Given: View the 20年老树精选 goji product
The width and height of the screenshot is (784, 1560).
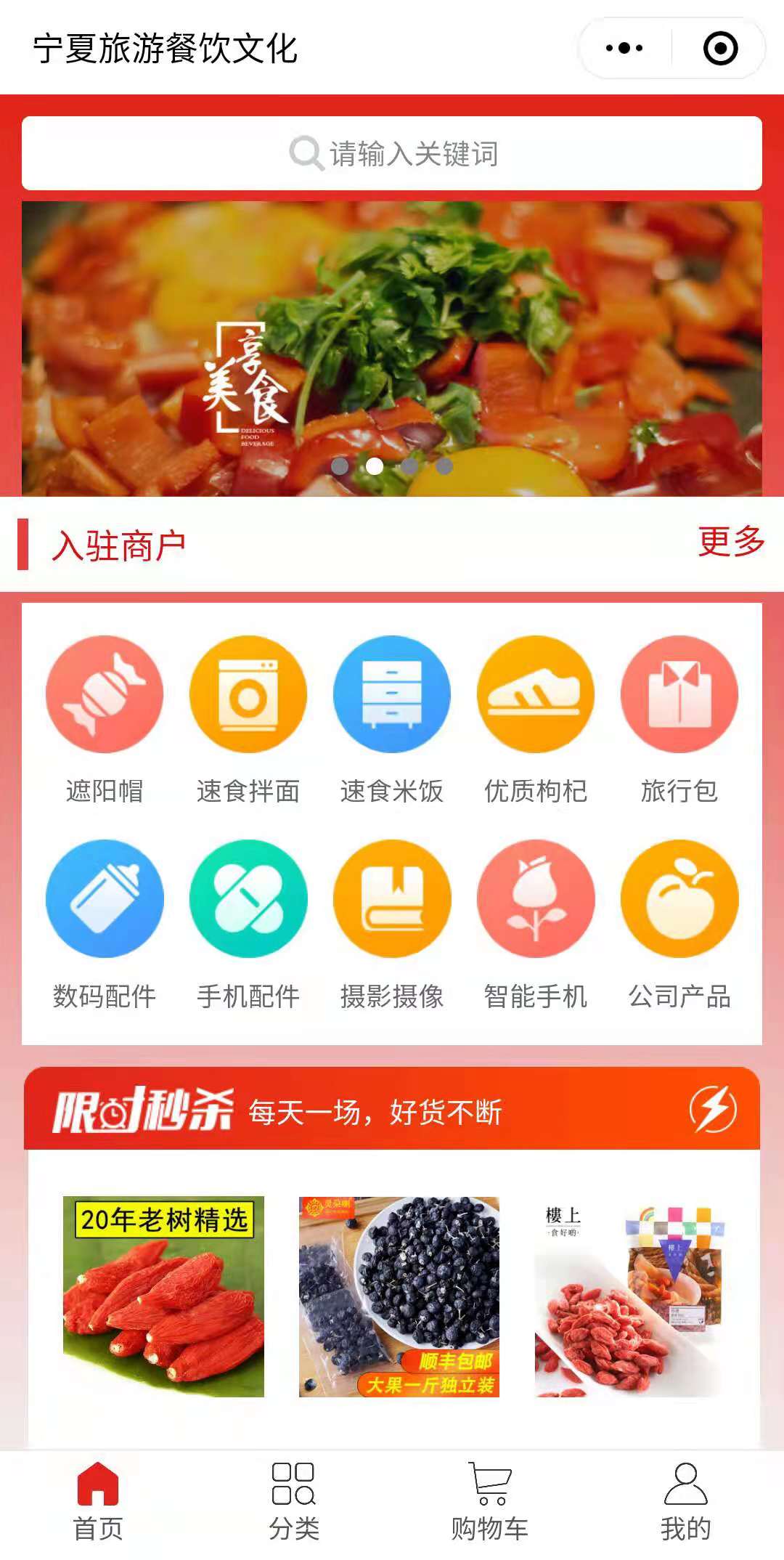Looking at the screenshot, I should [163, 1296].
